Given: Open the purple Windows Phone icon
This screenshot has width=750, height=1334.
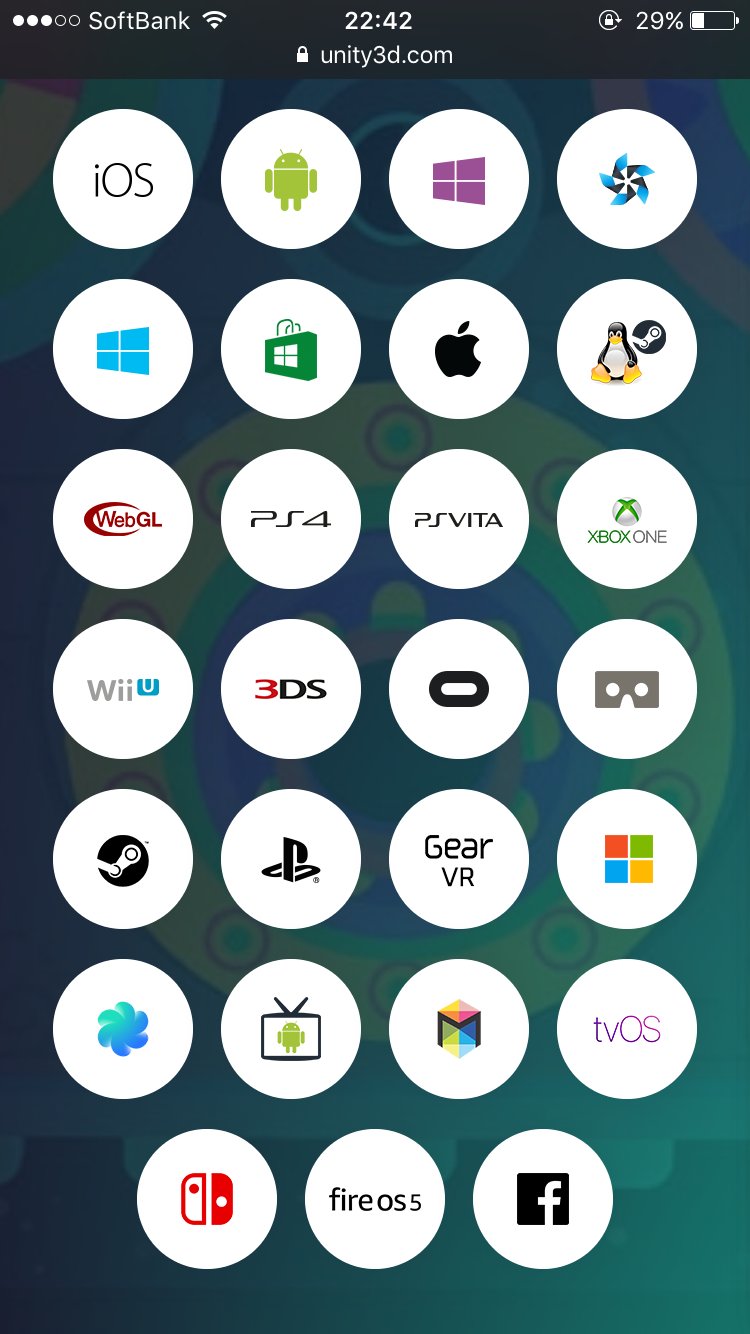Looking at the screenshot, I should (x=459, y=179).
